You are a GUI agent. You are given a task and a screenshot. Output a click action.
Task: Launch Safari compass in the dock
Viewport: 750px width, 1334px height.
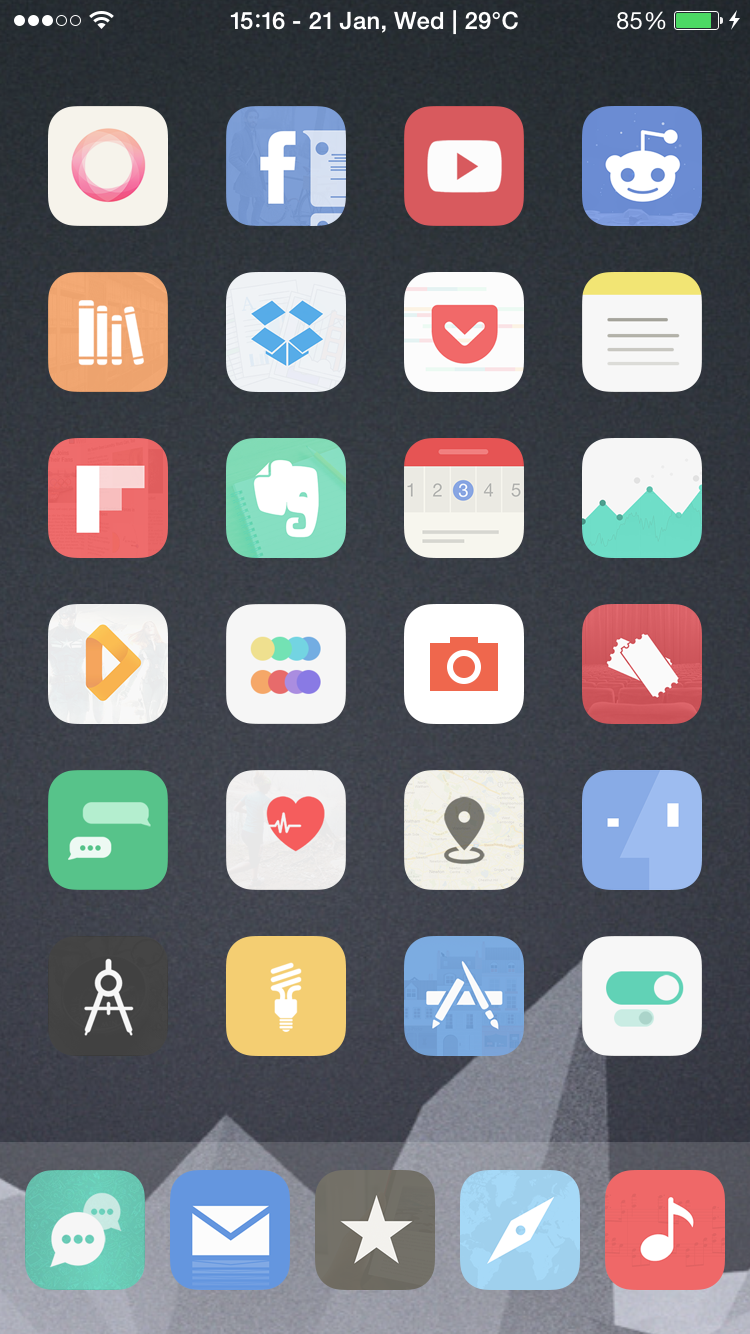[520, 1230]
